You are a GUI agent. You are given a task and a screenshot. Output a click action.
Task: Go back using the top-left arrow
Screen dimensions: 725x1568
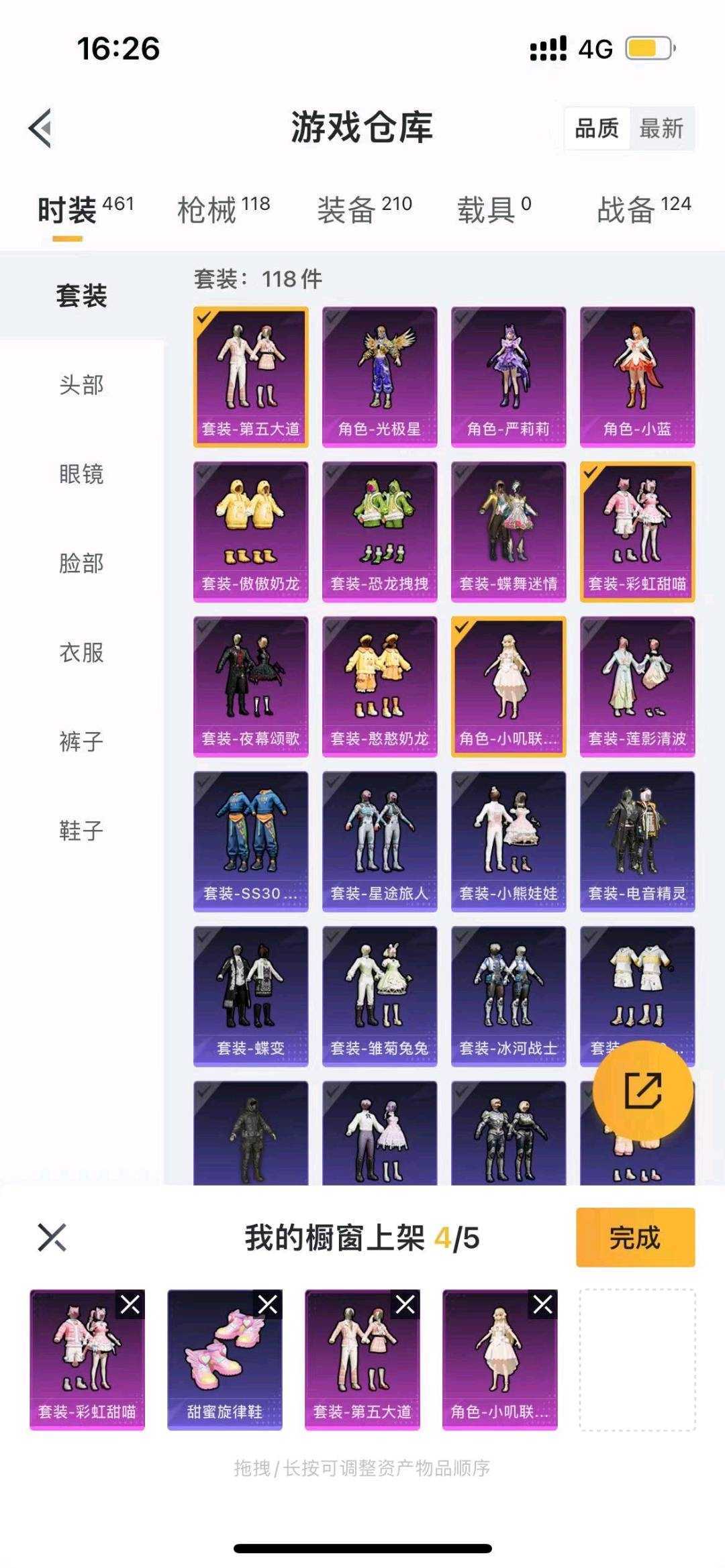coord(40,128)
